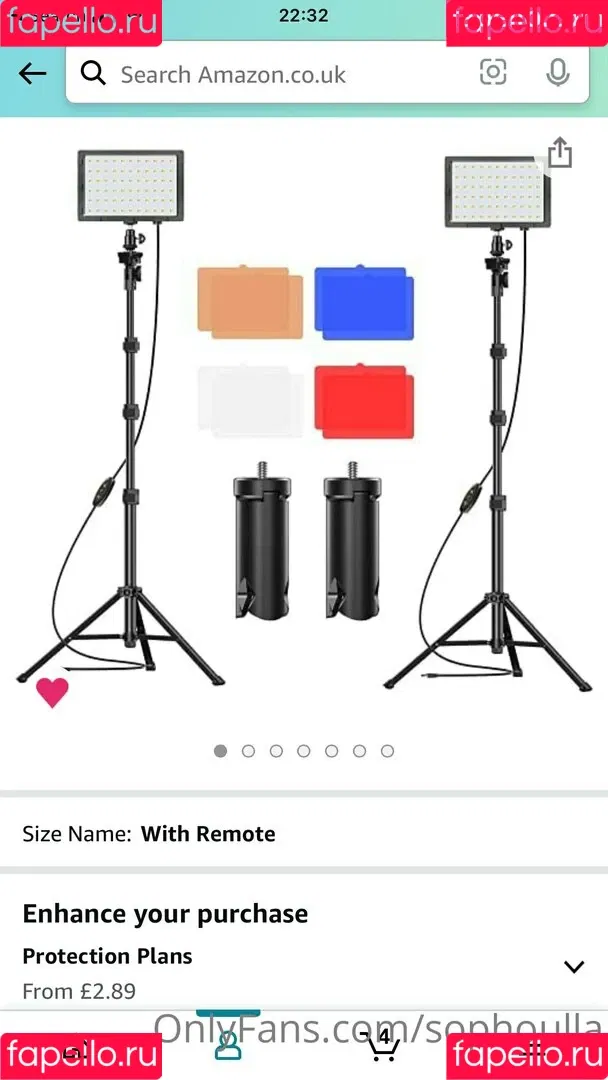Screen dimensions: 608x1080
Task: Add the product to wish list with the heart
Action: tap(52, 692)
